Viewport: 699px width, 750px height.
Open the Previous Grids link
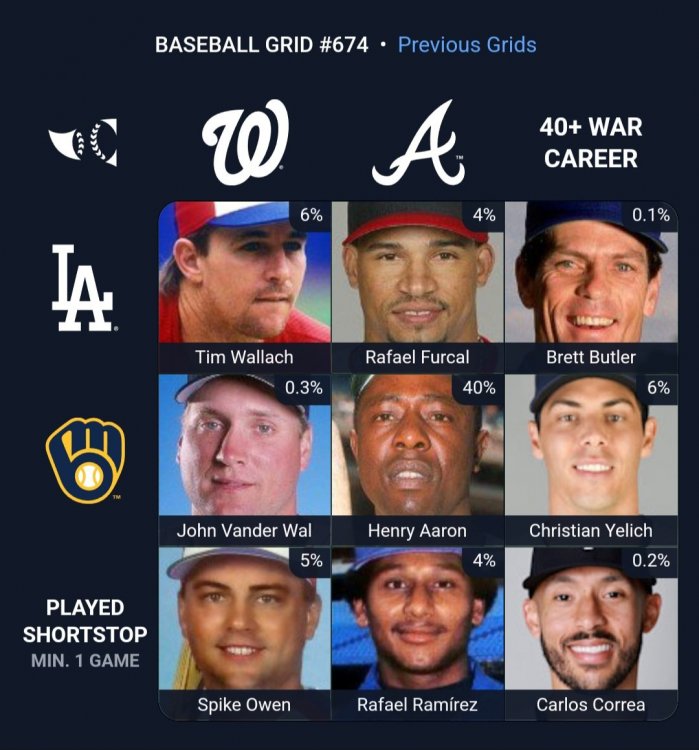pos(466,45)
